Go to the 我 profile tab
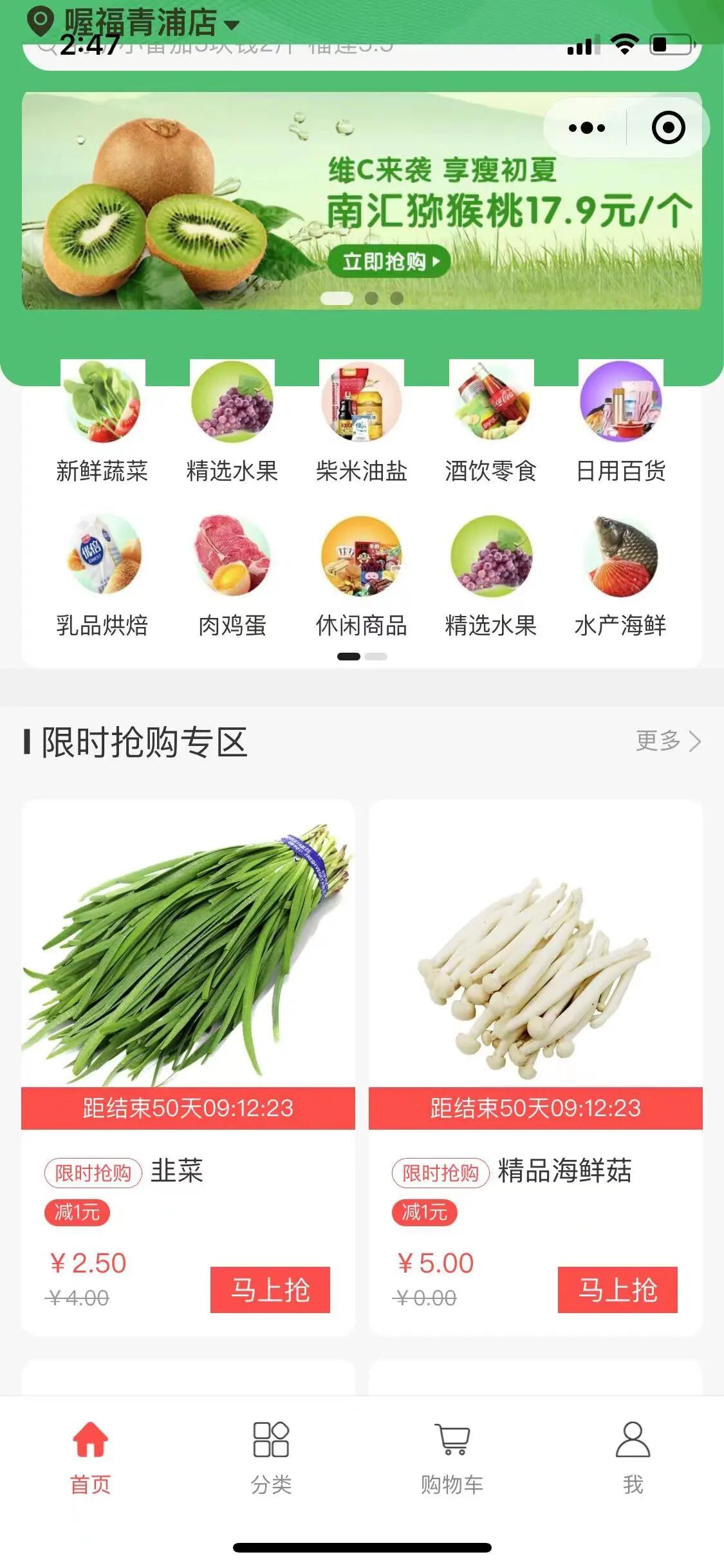 coord(633,1458)
